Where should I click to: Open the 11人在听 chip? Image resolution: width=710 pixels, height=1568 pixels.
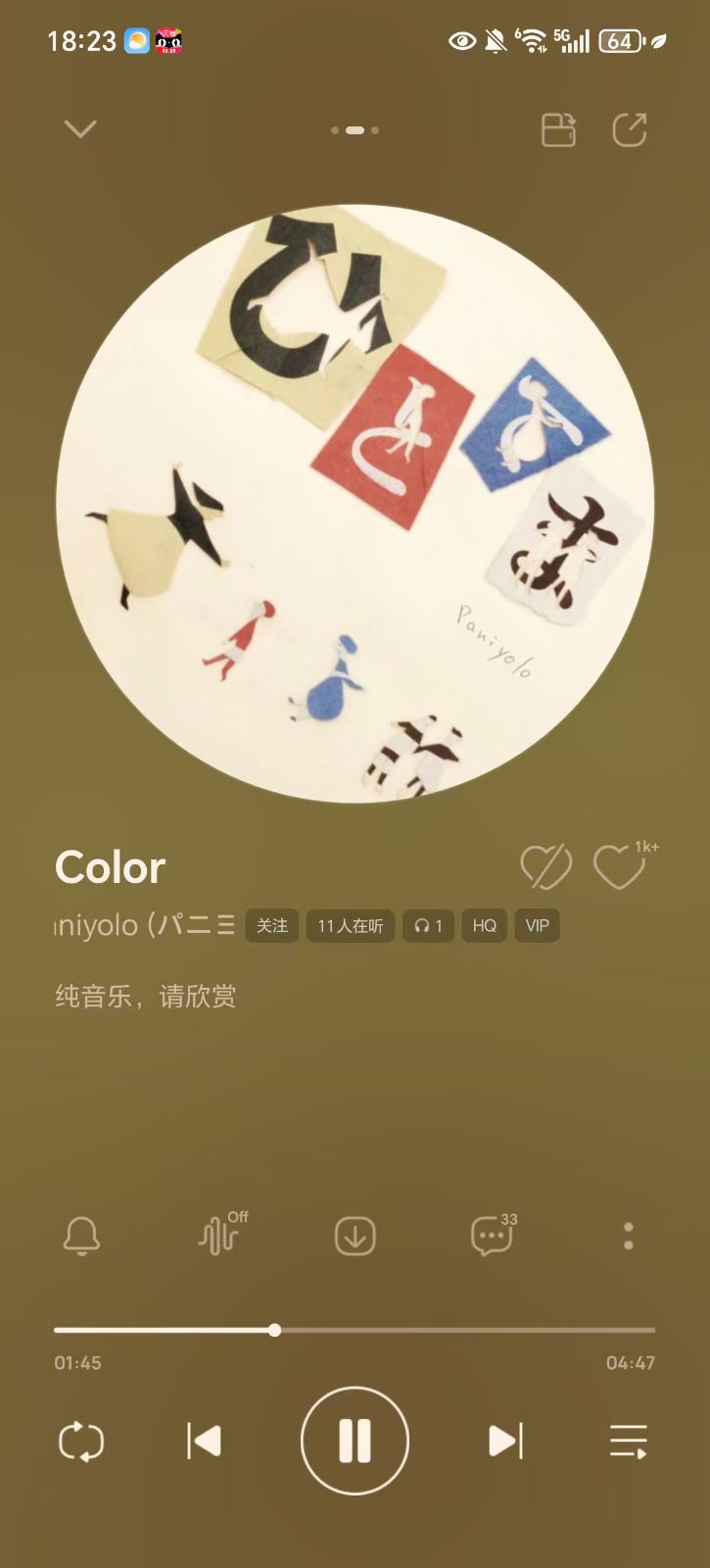click(350, 925)
